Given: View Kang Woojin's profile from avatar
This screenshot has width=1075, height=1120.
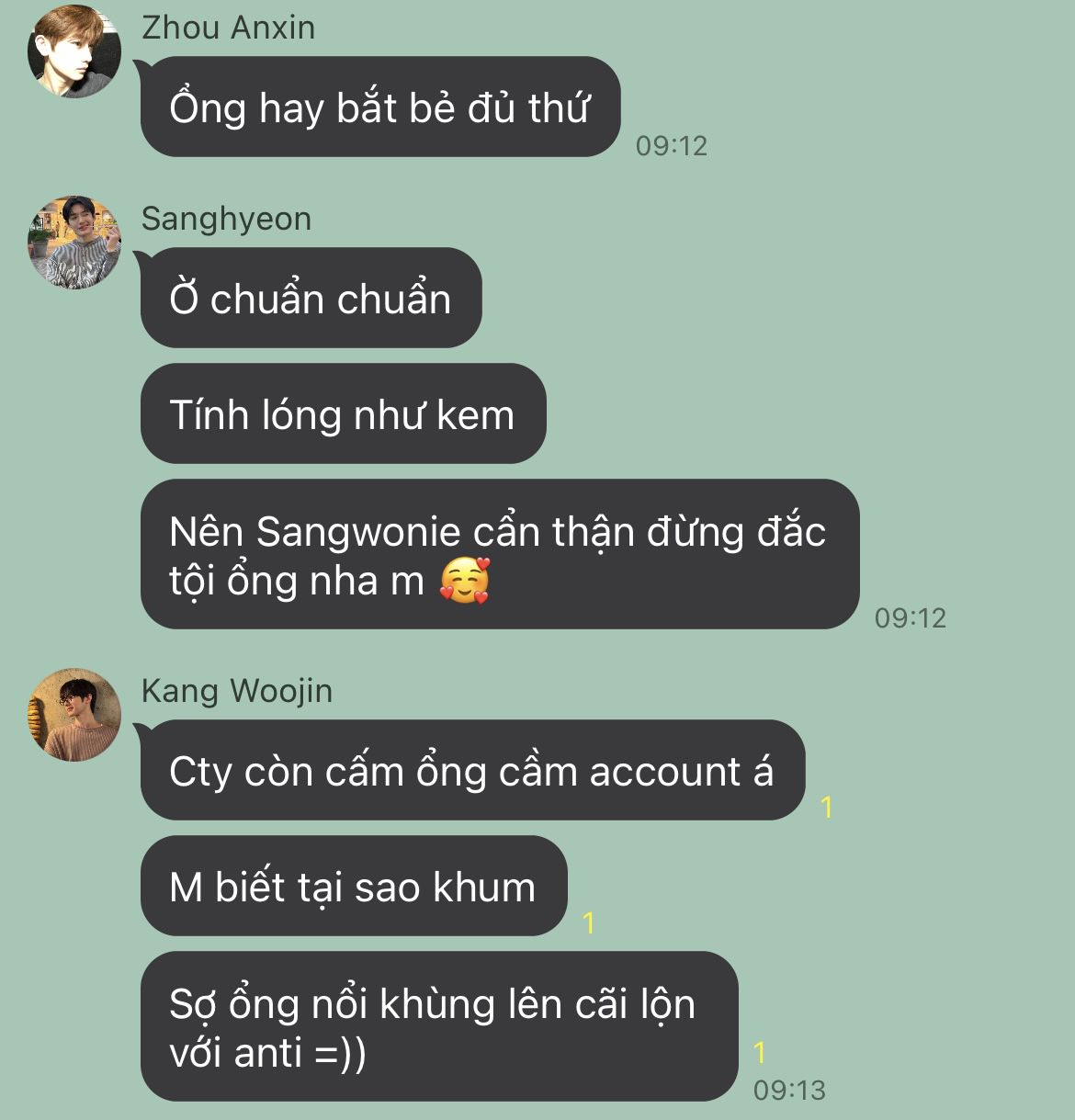Looking at the screenshot, I should [x=74, y=715].
